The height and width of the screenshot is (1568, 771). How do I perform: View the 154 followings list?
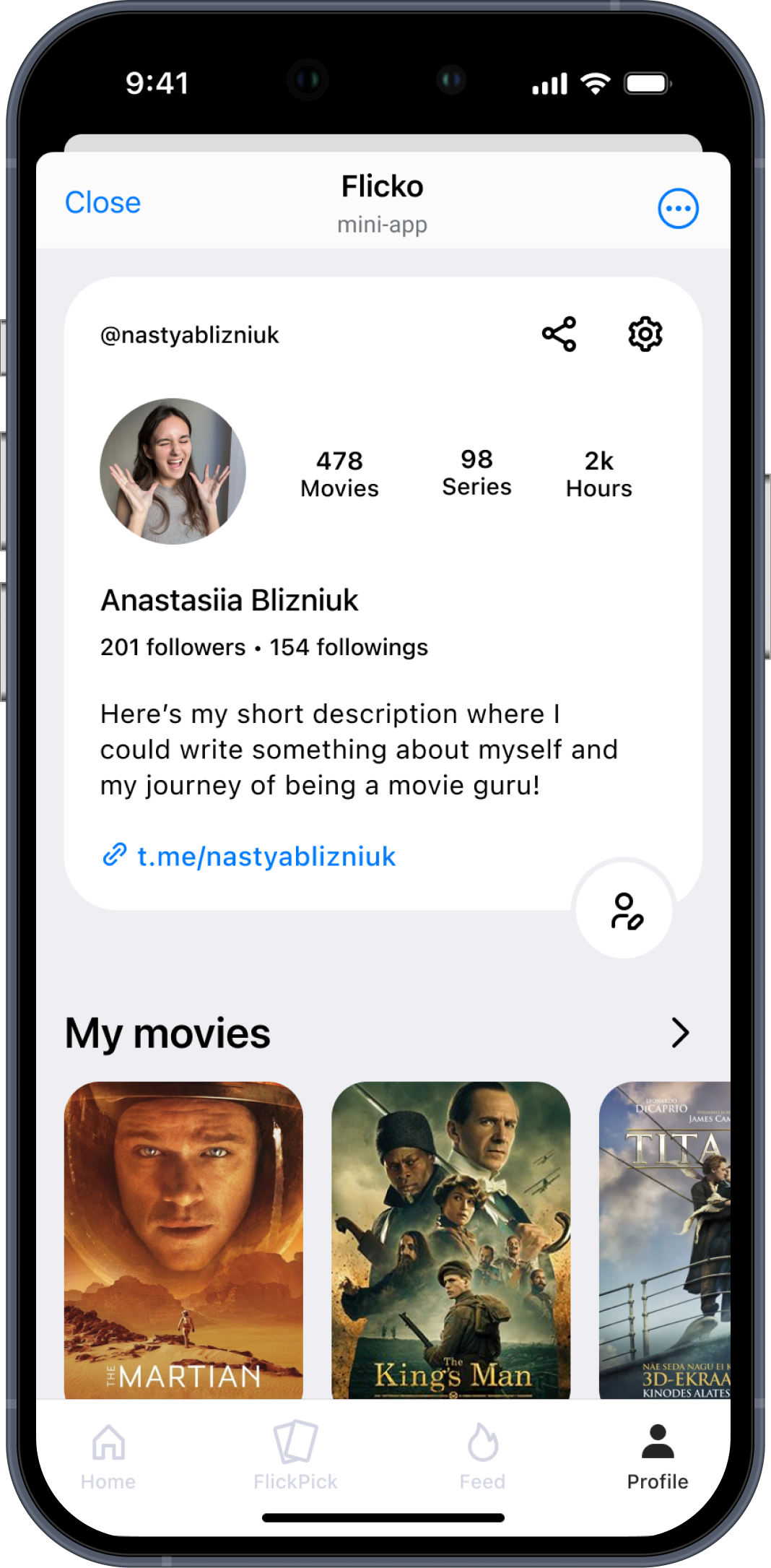coord(349,647)
